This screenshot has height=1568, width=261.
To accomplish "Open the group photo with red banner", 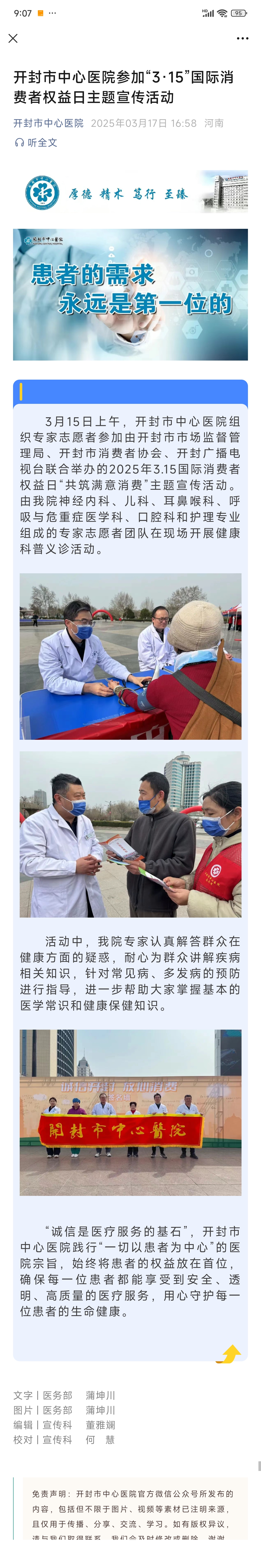I will coord(130,1112).
